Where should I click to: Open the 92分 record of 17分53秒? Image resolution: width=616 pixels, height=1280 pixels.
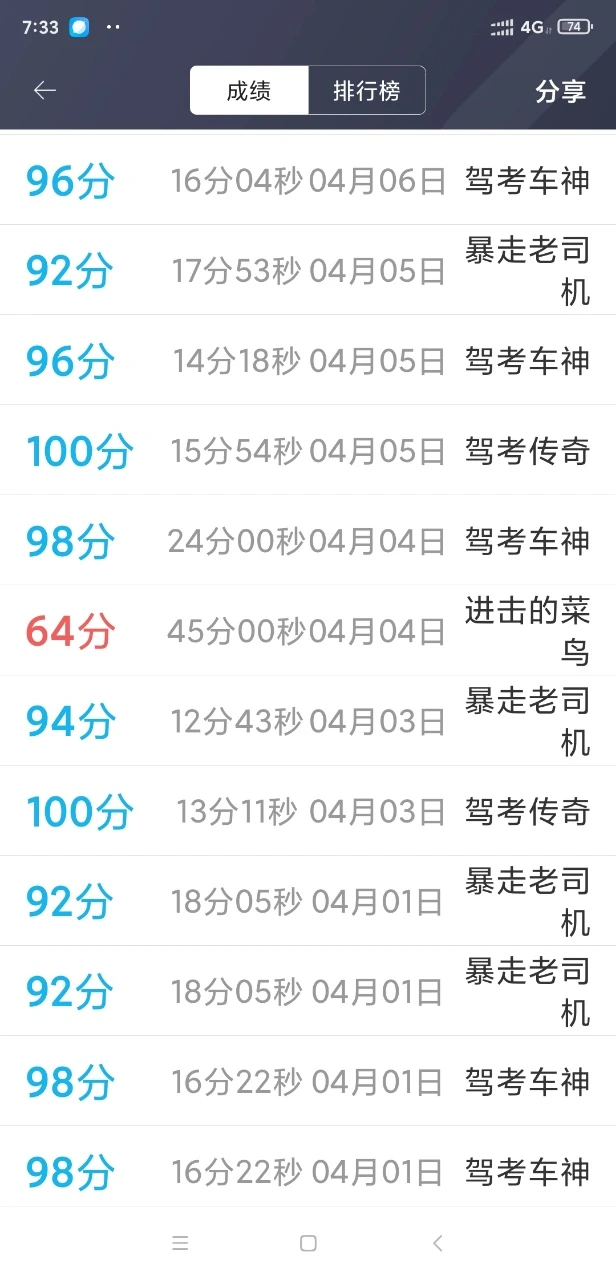tap(308, 270)
